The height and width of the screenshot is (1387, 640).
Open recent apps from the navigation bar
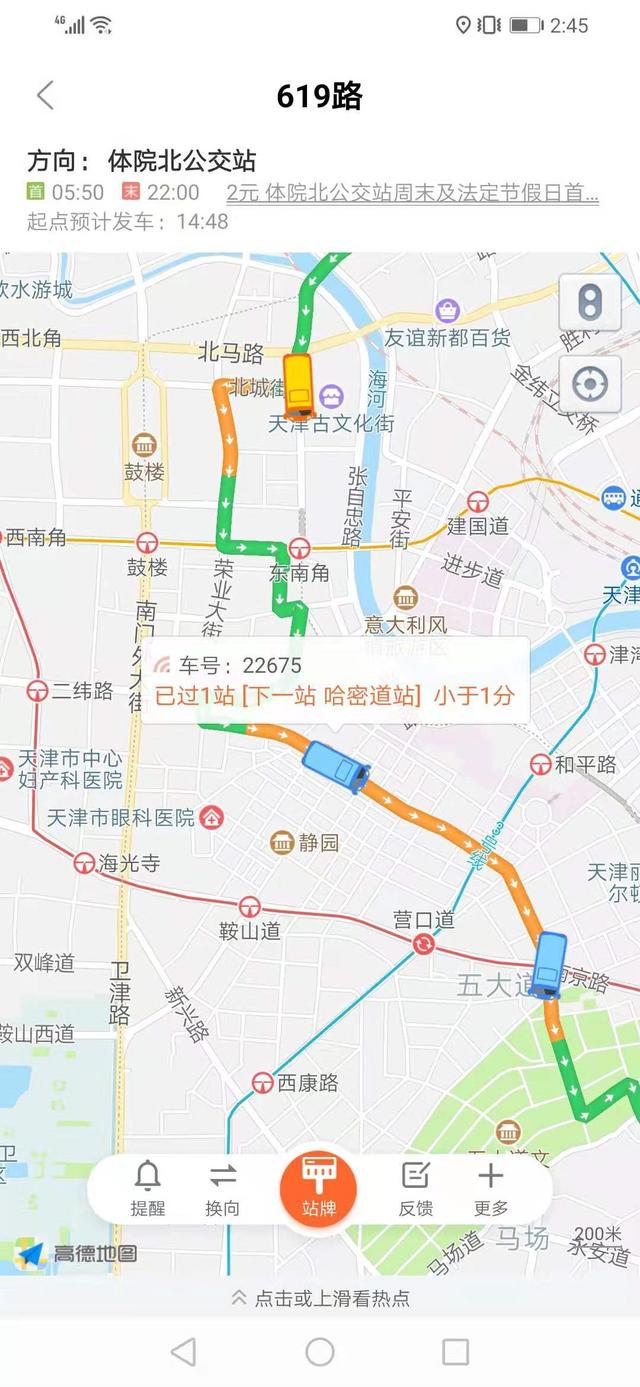point(455,1352)
